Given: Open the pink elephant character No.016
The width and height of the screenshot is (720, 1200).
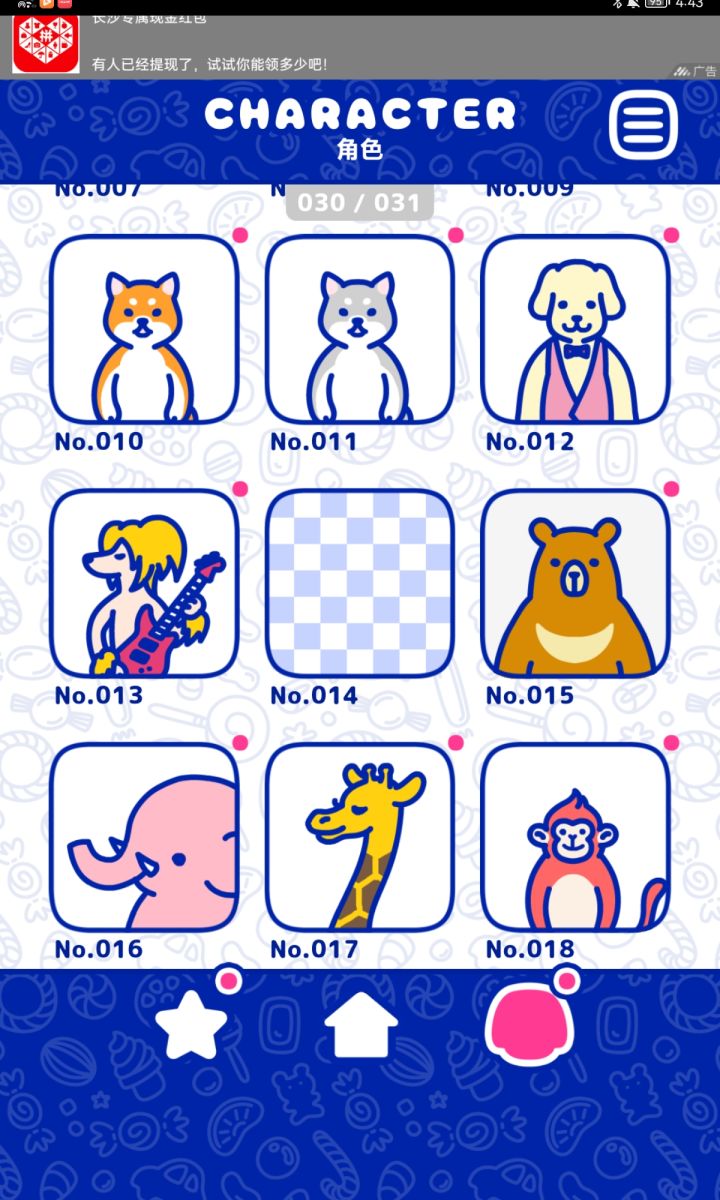Looking at the screenshot, I should [x=145, y=837].
